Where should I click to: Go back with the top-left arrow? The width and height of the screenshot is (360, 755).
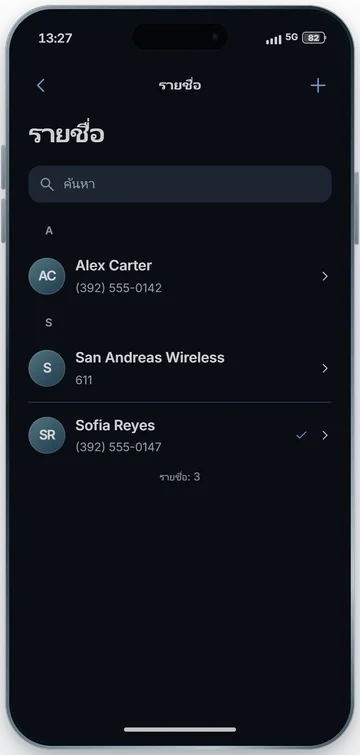[x=41, y=86]
